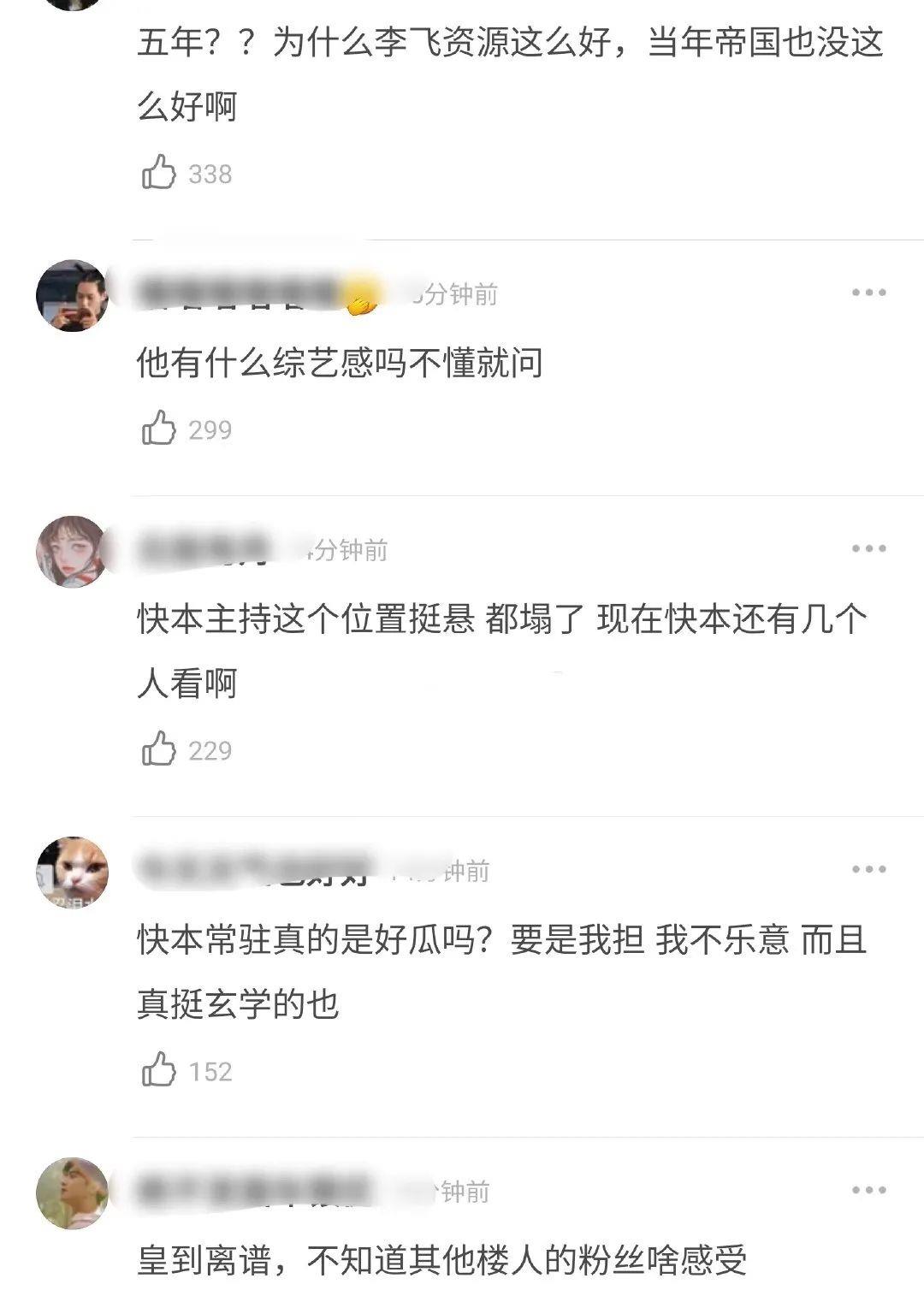The height and width of the screenshot is (1296, 924).
Task: Like the comment with 152 likes
Action: pyautogui.click(x=159, y=1070)
